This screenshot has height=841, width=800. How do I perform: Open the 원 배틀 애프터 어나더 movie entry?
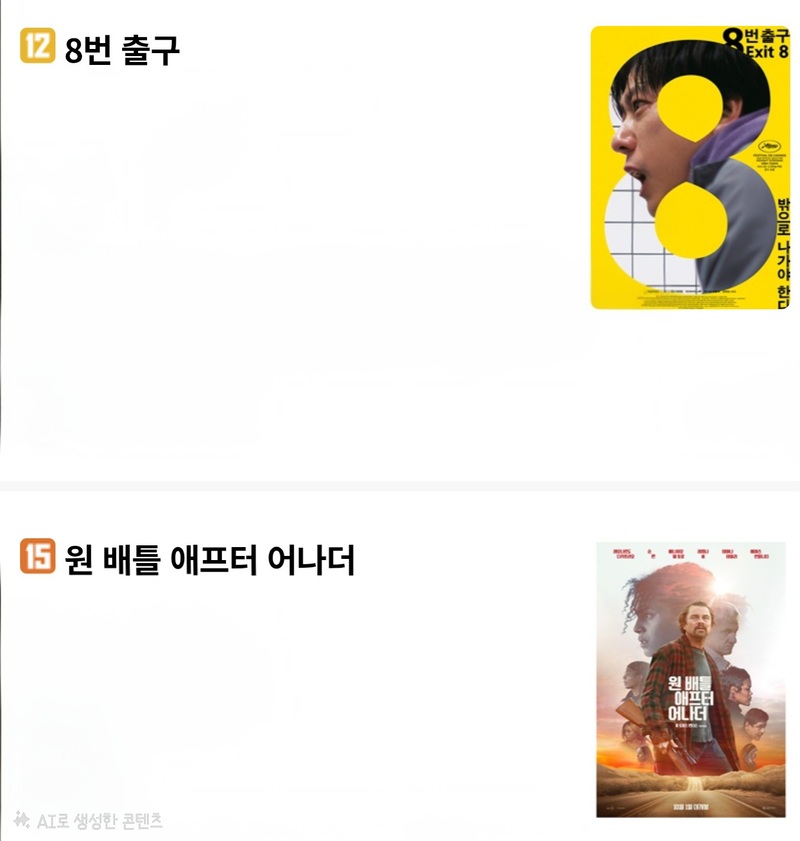pyautogui.click(x=210, y=559)
